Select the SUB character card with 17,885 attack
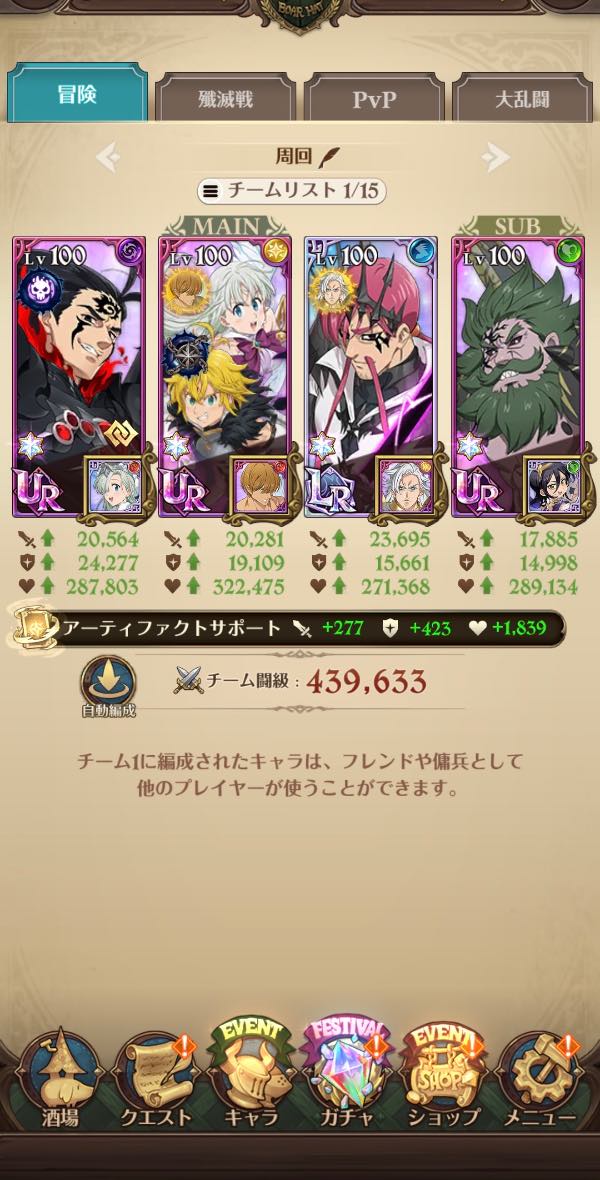 tap(517, 375)
